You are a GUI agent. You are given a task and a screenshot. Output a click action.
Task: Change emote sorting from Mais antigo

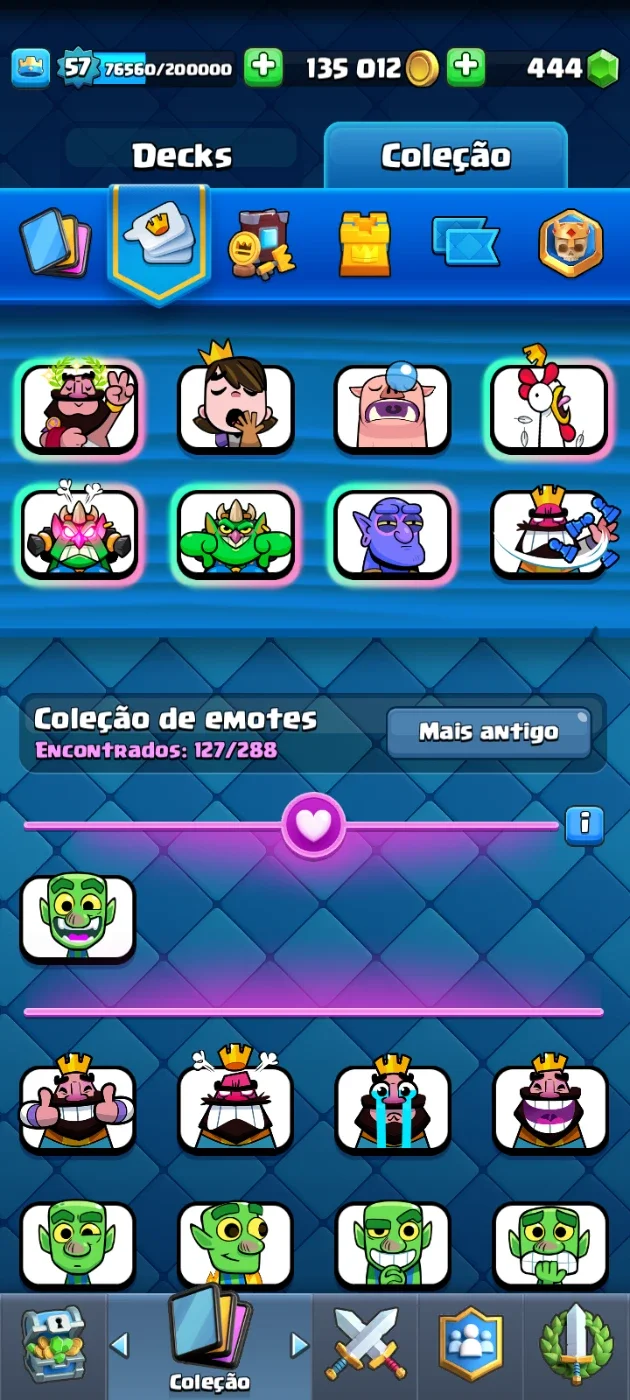pos(489,732)
